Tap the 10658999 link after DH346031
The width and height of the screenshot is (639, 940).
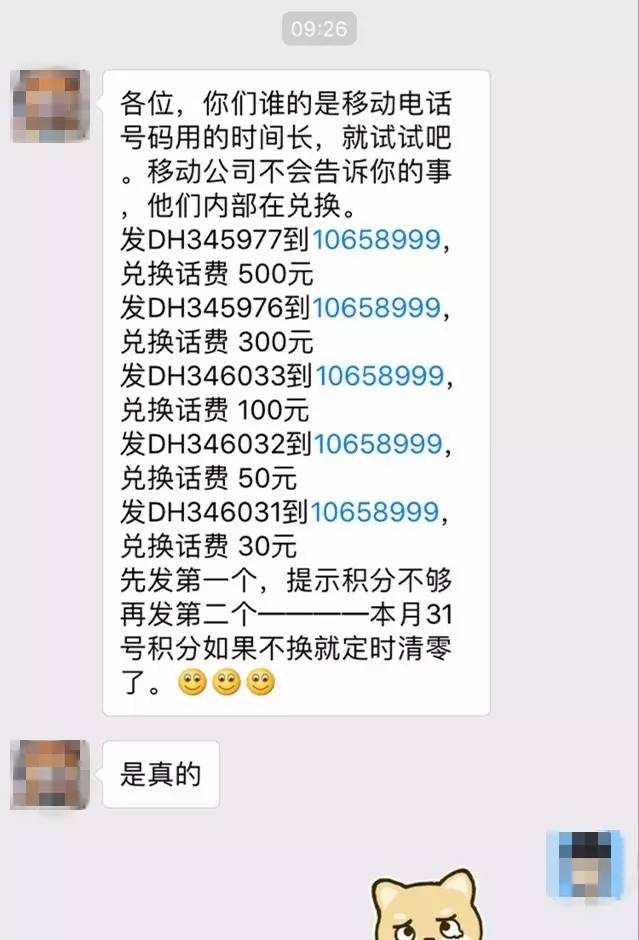375,512
